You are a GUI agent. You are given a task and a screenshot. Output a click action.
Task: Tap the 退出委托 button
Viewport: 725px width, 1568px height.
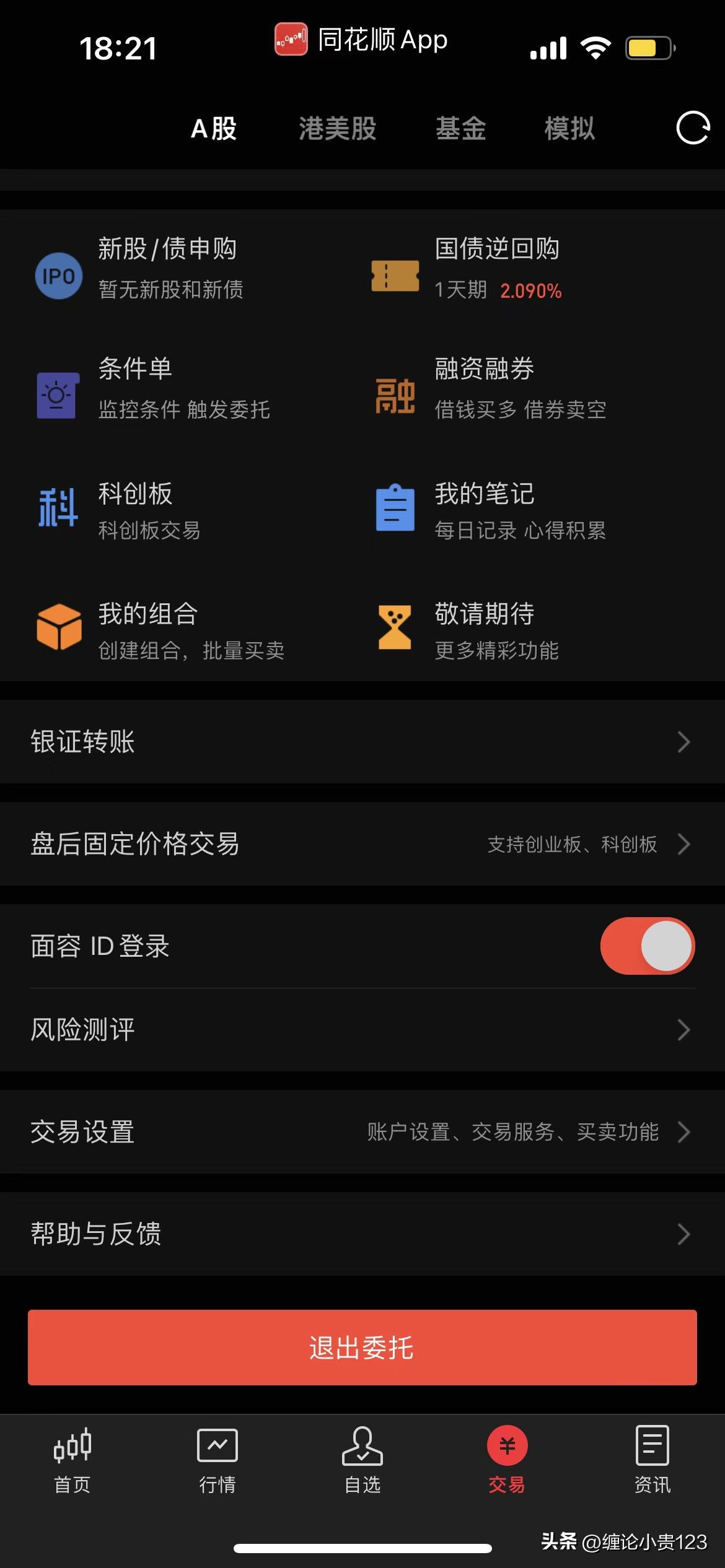pyautogui.click(x=362, y=1347)
